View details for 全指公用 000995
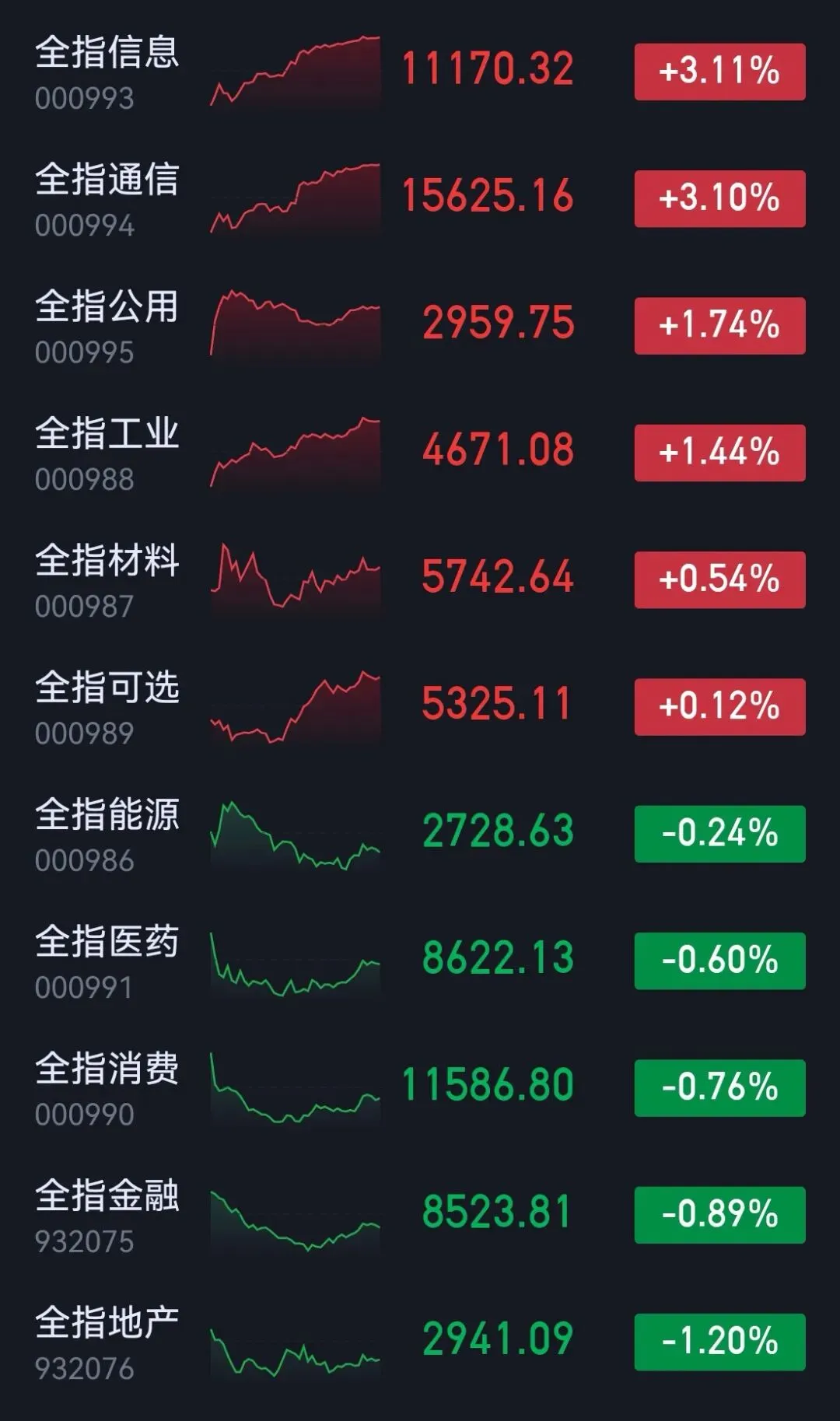The width and height of the screenshot is (840, 1421). [x=420, y=326]
